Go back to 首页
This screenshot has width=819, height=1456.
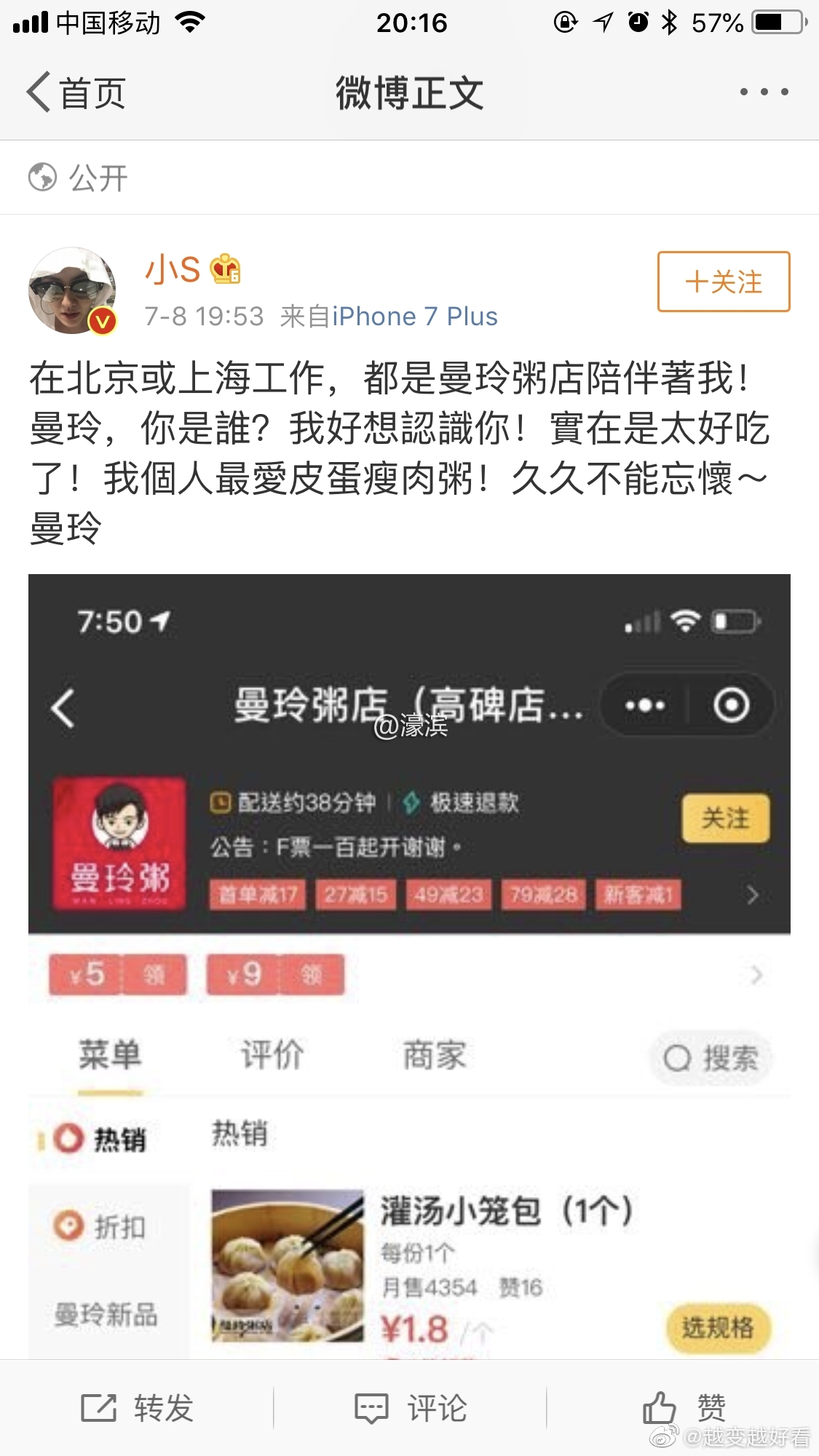tap(76, 92)
